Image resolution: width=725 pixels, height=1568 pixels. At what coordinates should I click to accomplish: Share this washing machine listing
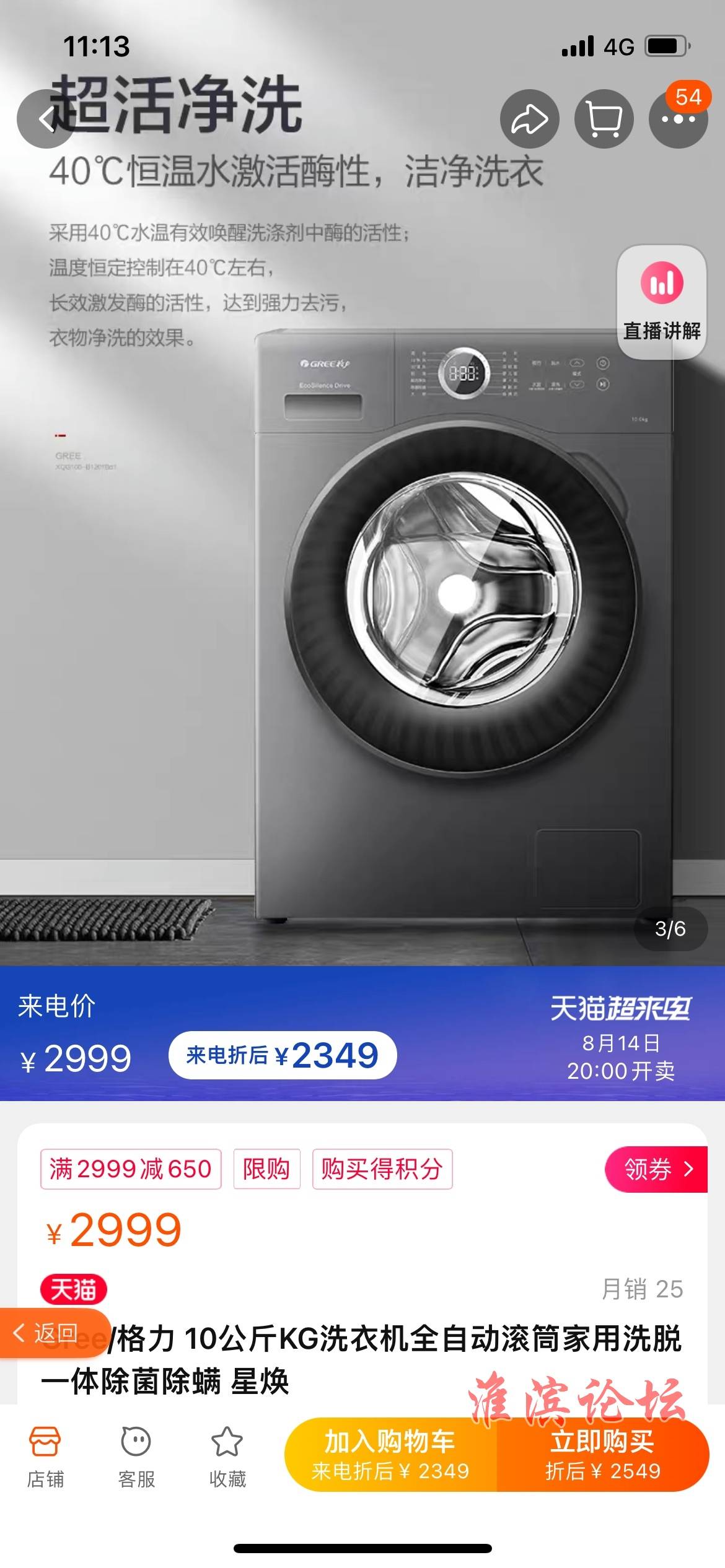[x=529, y=119]
